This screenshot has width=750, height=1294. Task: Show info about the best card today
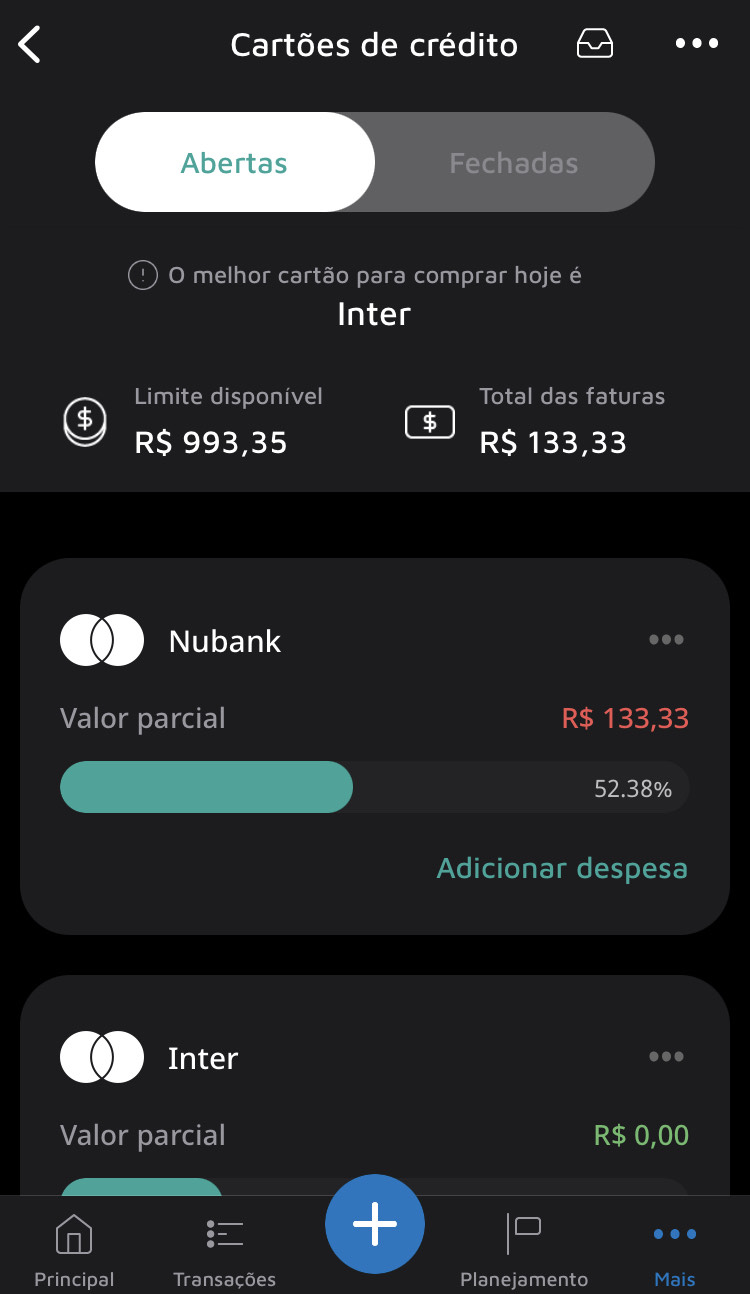[143, 275]
